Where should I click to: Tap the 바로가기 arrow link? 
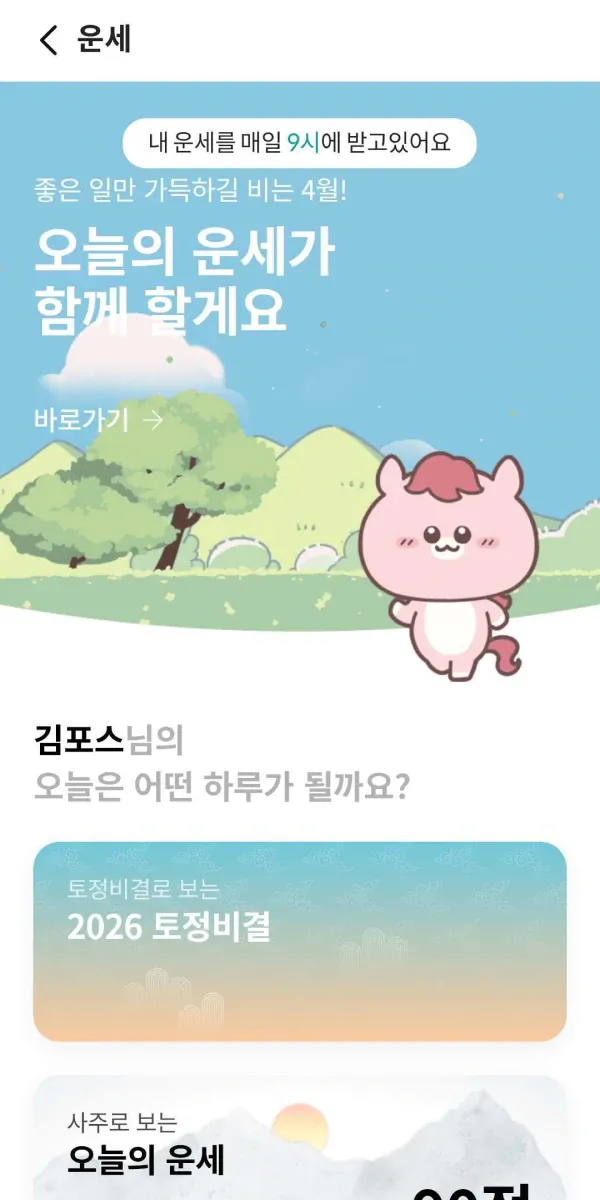97,420
